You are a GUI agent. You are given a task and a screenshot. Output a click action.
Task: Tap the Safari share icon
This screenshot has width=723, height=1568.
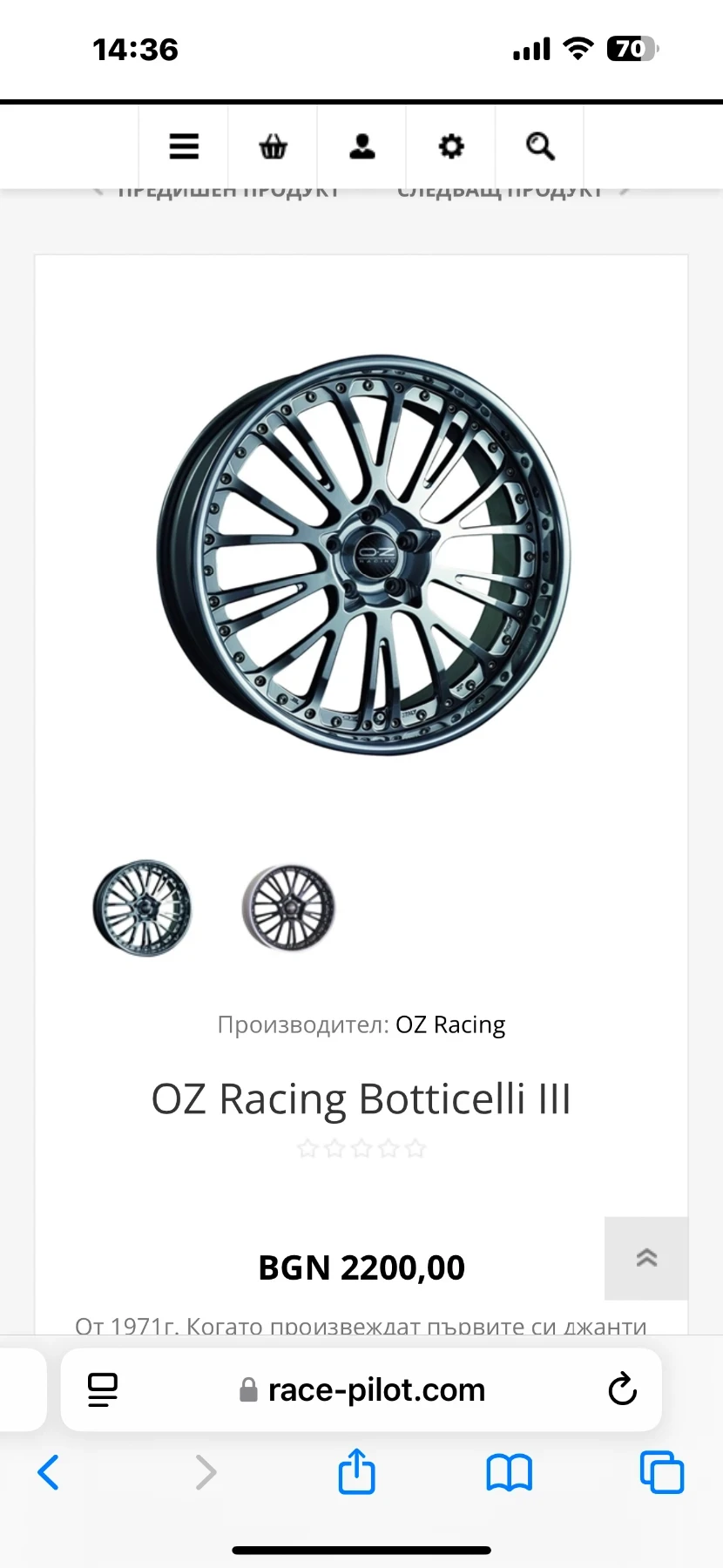point(356,1472)
